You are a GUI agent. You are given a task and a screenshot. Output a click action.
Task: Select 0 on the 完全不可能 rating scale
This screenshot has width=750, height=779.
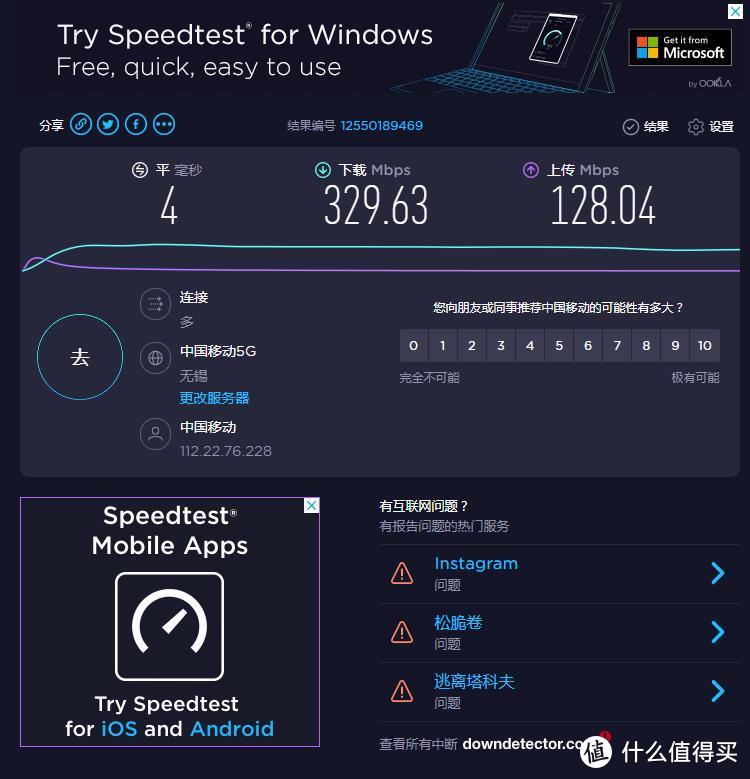[x=413, y=345]
